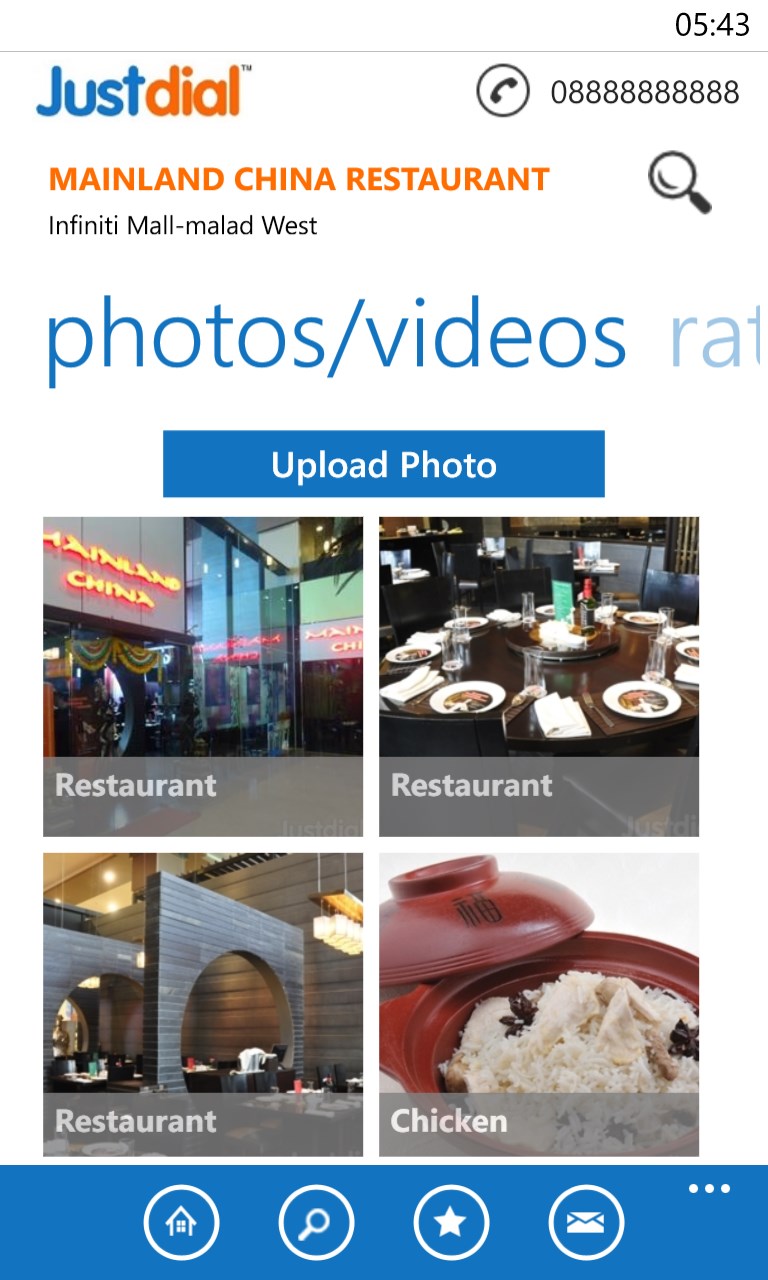View the round dining table photo

tap(539, 676)
